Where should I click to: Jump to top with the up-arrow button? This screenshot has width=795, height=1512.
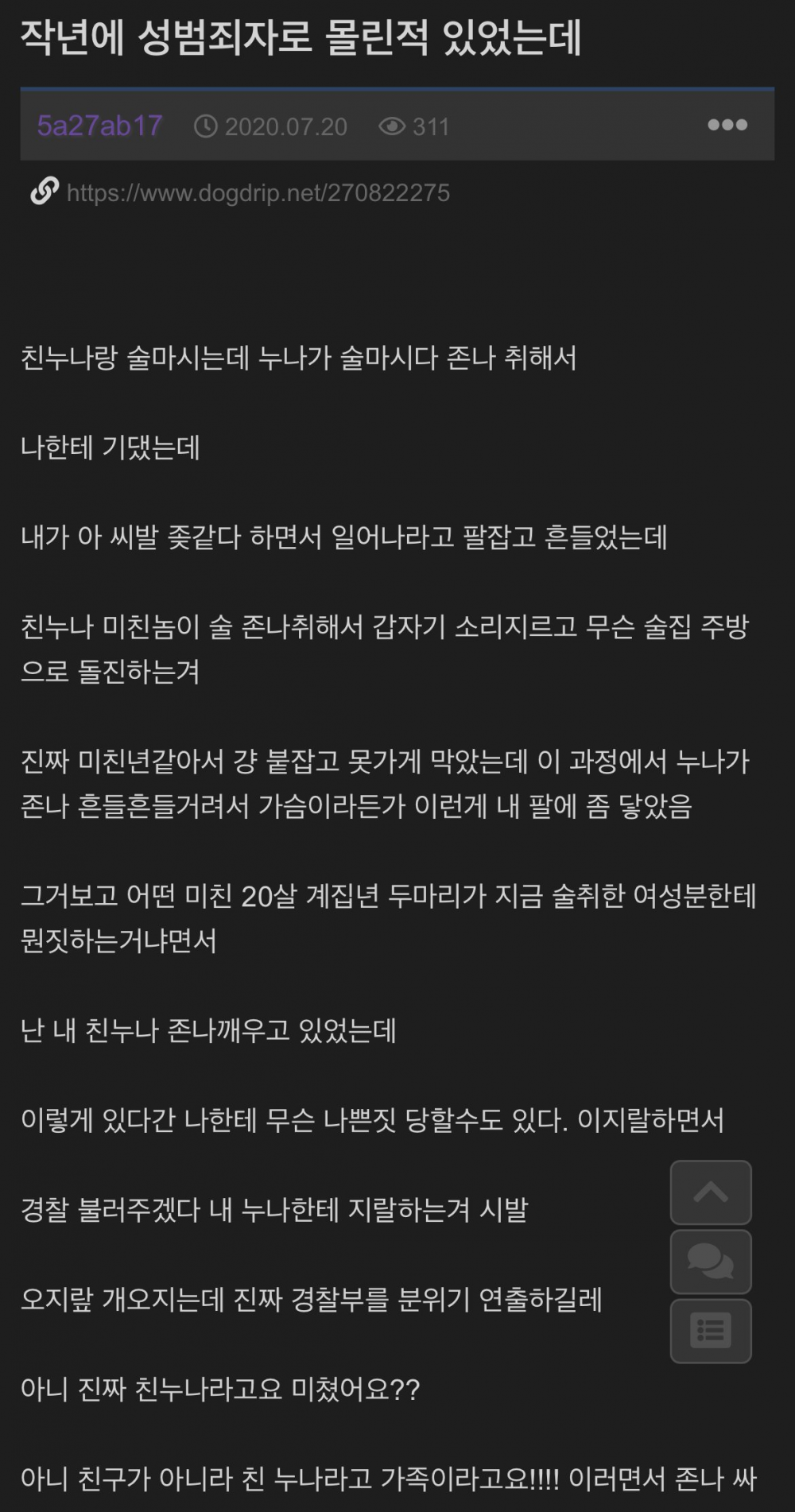[711, 1192]
